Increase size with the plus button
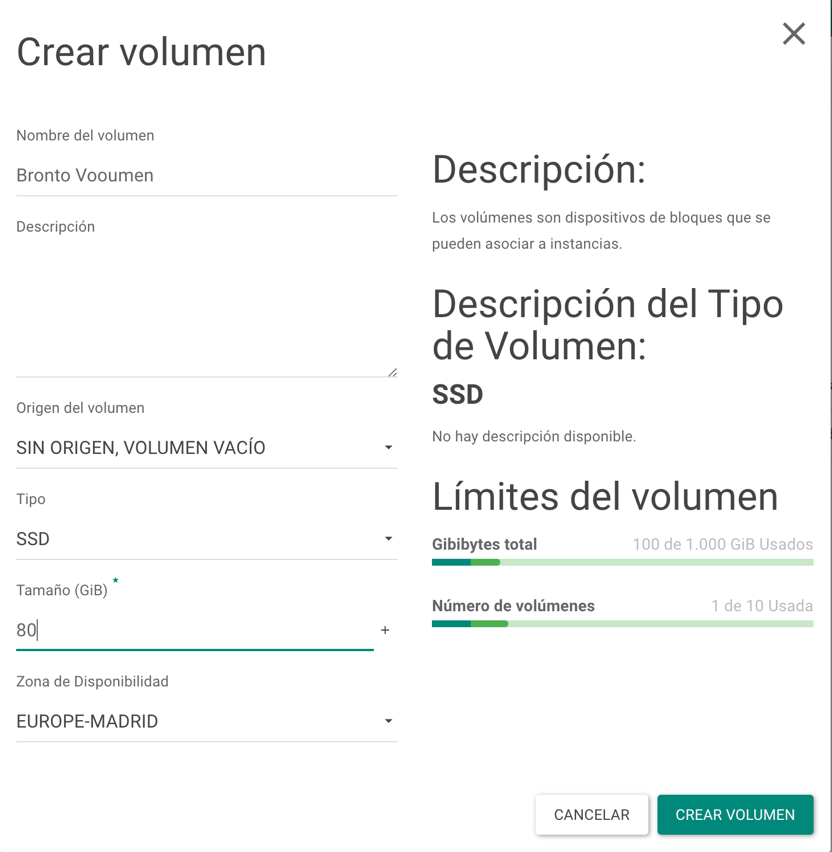This screenshot has height=852, width=832. point(385,630)
